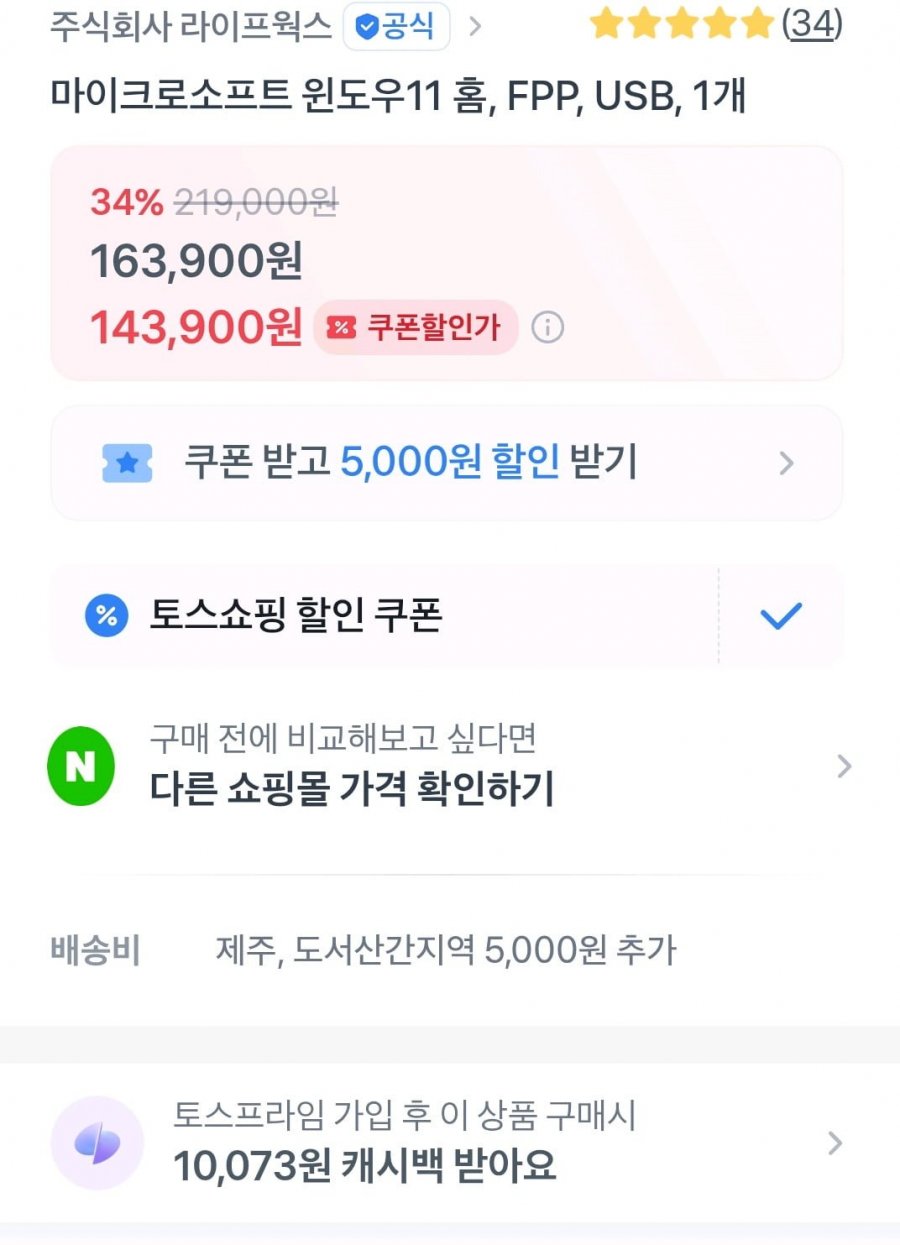Tap the info icon beside 쿠폰할인가
The height and width of the screenshot is (1245, 900).
tap(547, 327)
